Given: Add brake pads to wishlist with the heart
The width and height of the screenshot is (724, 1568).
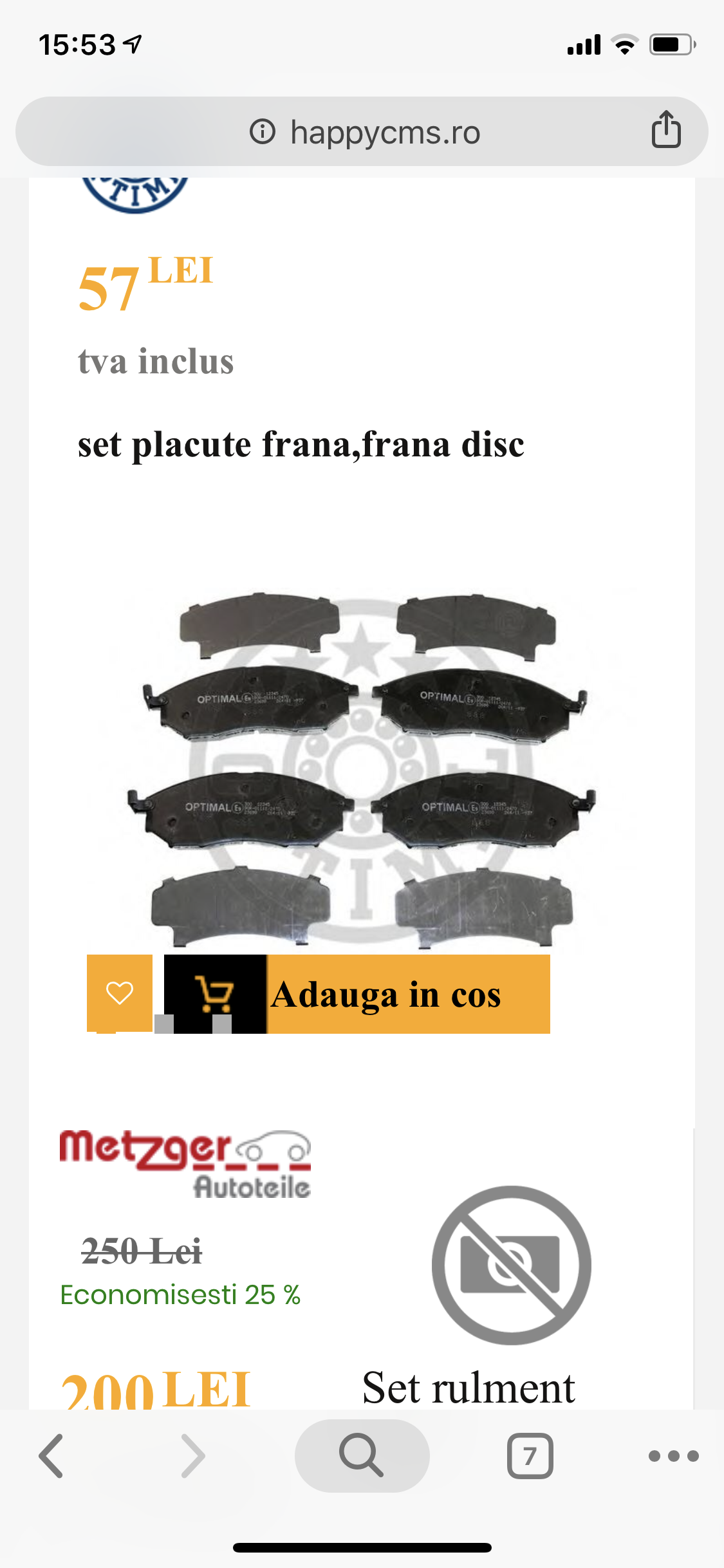Looking at the screenshot, I should coord(120,993).
